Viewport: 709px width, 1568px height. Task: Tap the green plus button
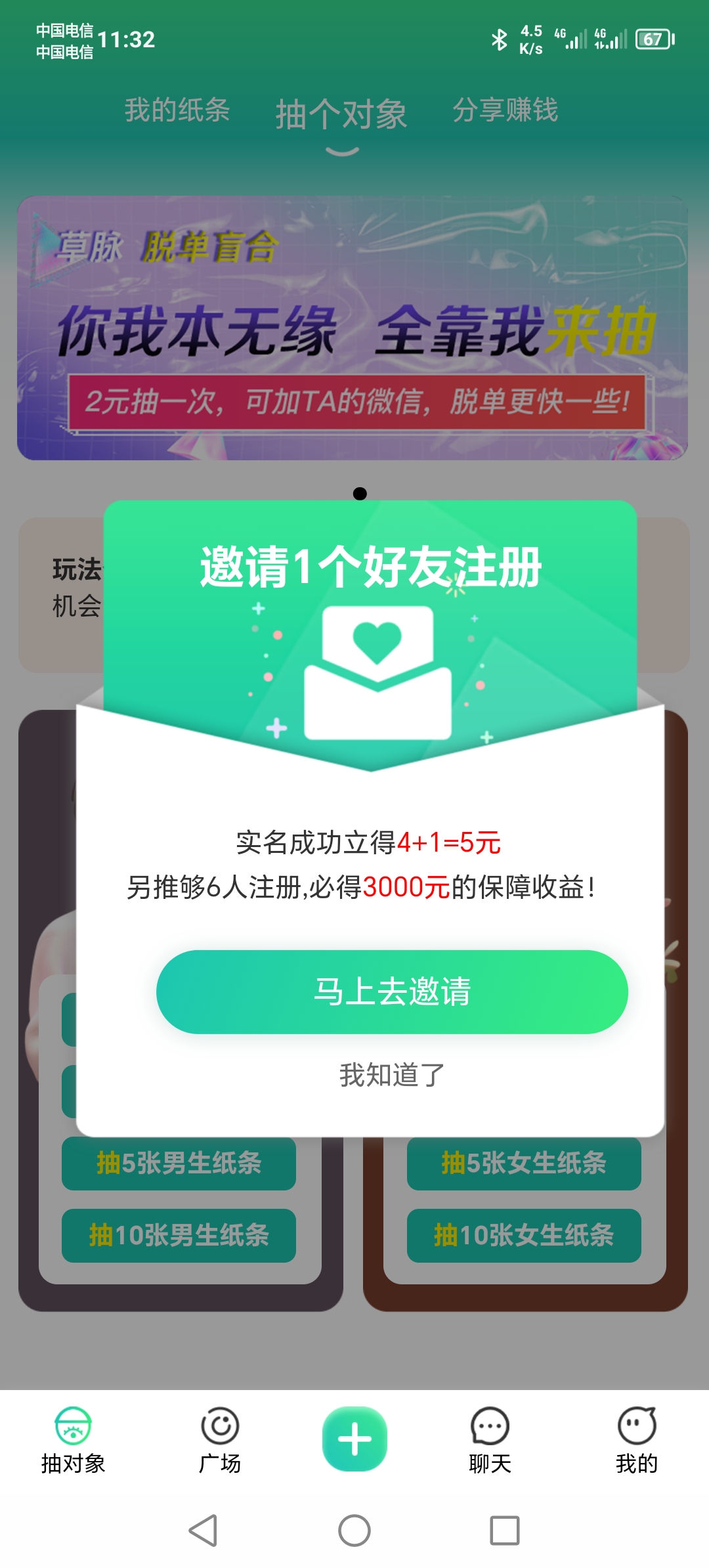tap(354, 1439)
